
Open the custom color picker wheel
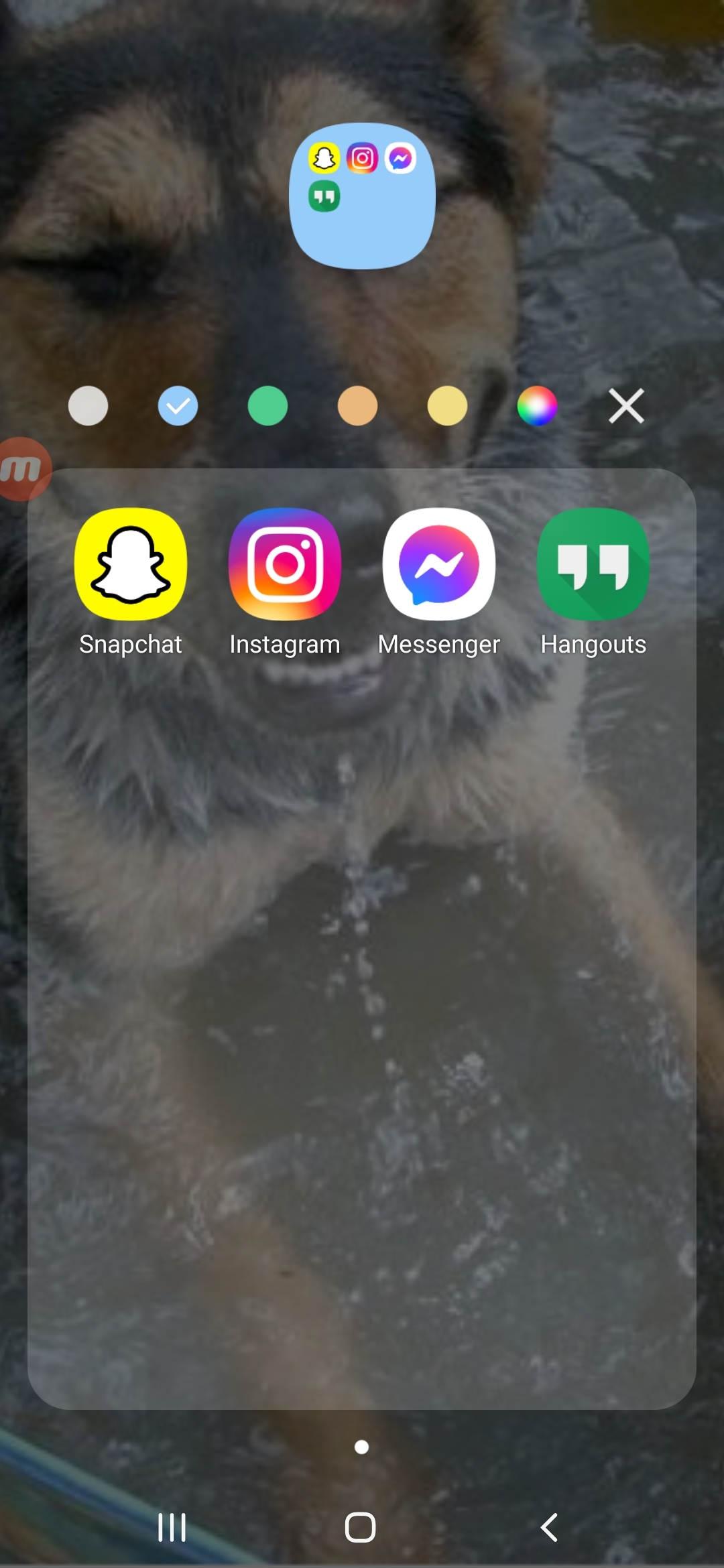(x=537, y=406)
